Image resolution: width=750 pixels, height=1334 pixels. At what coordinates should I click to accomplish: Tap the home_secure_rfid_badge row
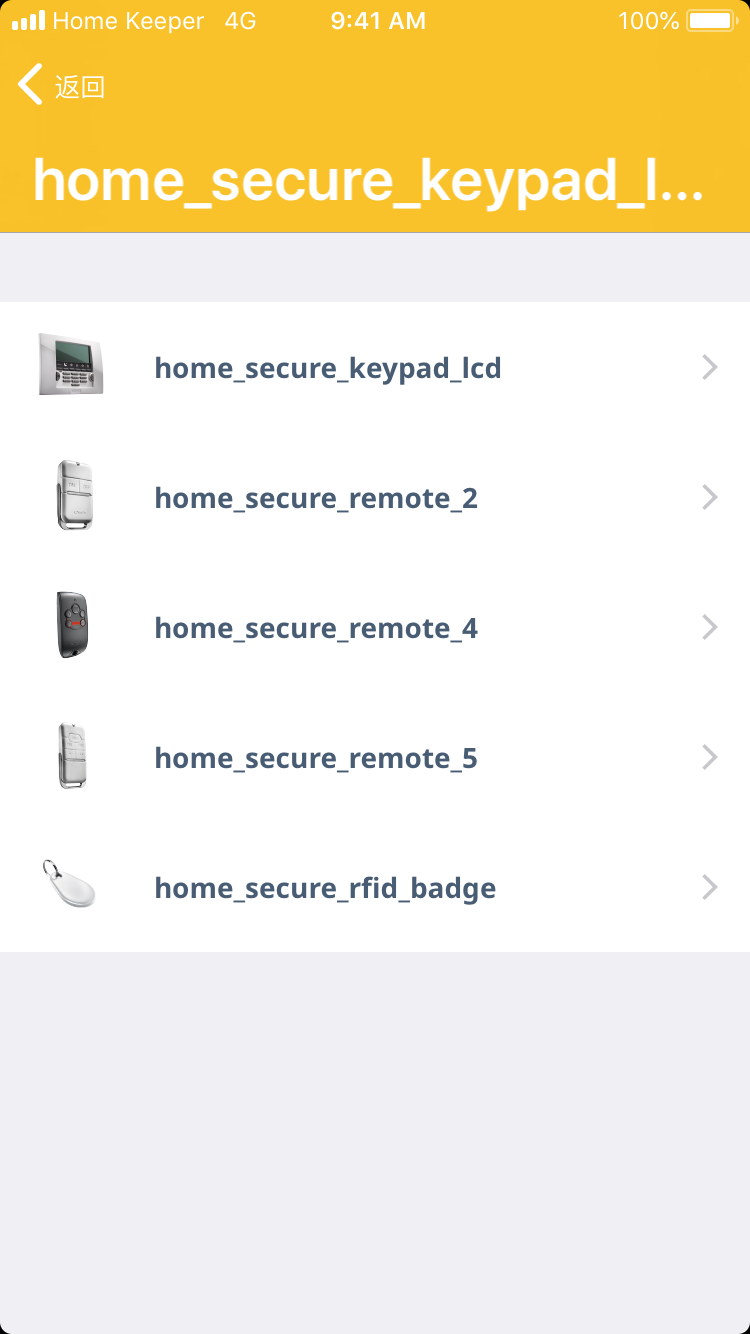pos(374,888)
